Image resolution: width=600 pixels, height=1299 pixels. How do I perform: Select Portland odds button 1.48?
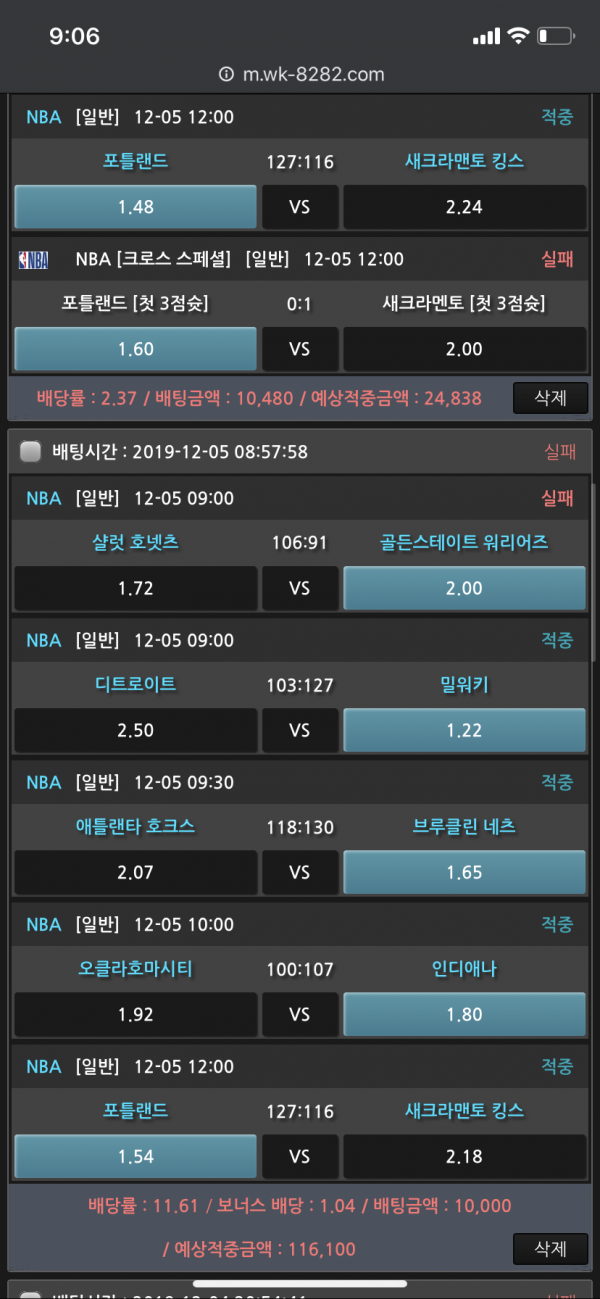pyautogui.click(x=136, y=207)
